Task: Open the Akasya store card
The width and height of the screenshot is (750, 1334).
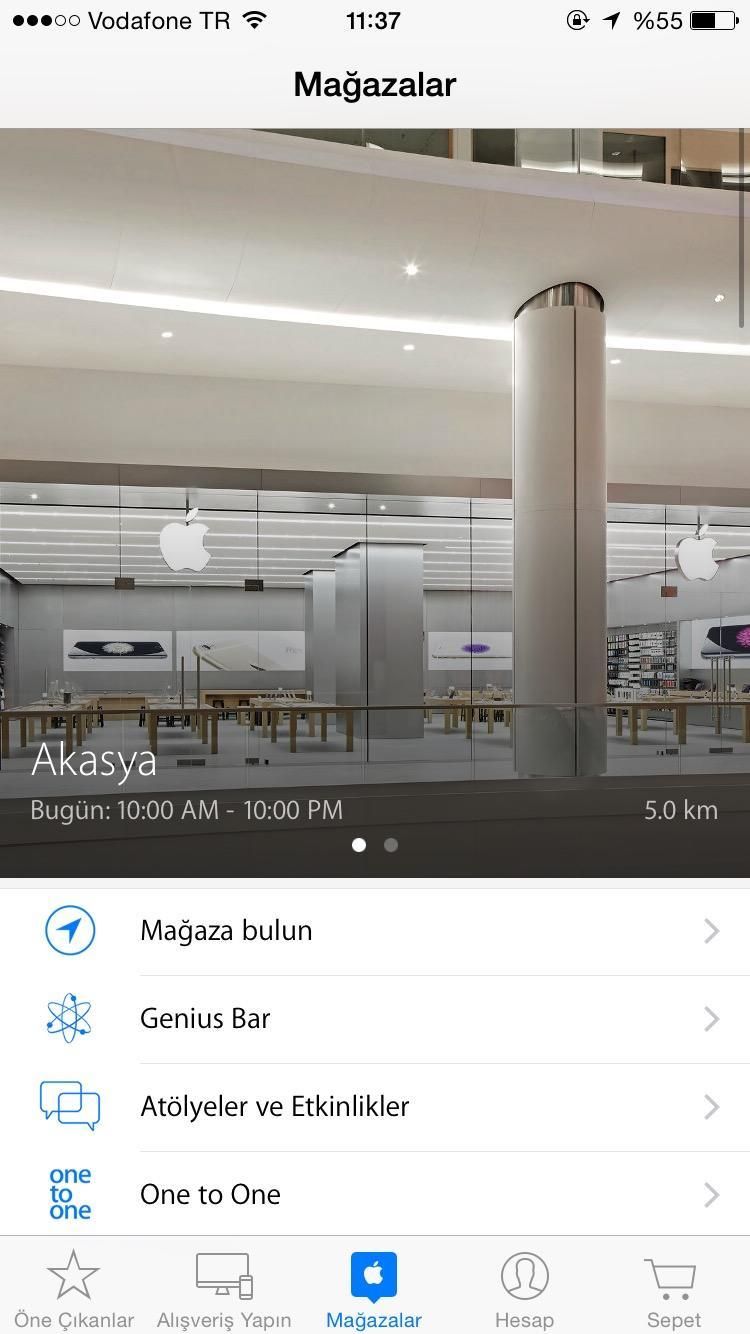Action: [x=374, y=500]
